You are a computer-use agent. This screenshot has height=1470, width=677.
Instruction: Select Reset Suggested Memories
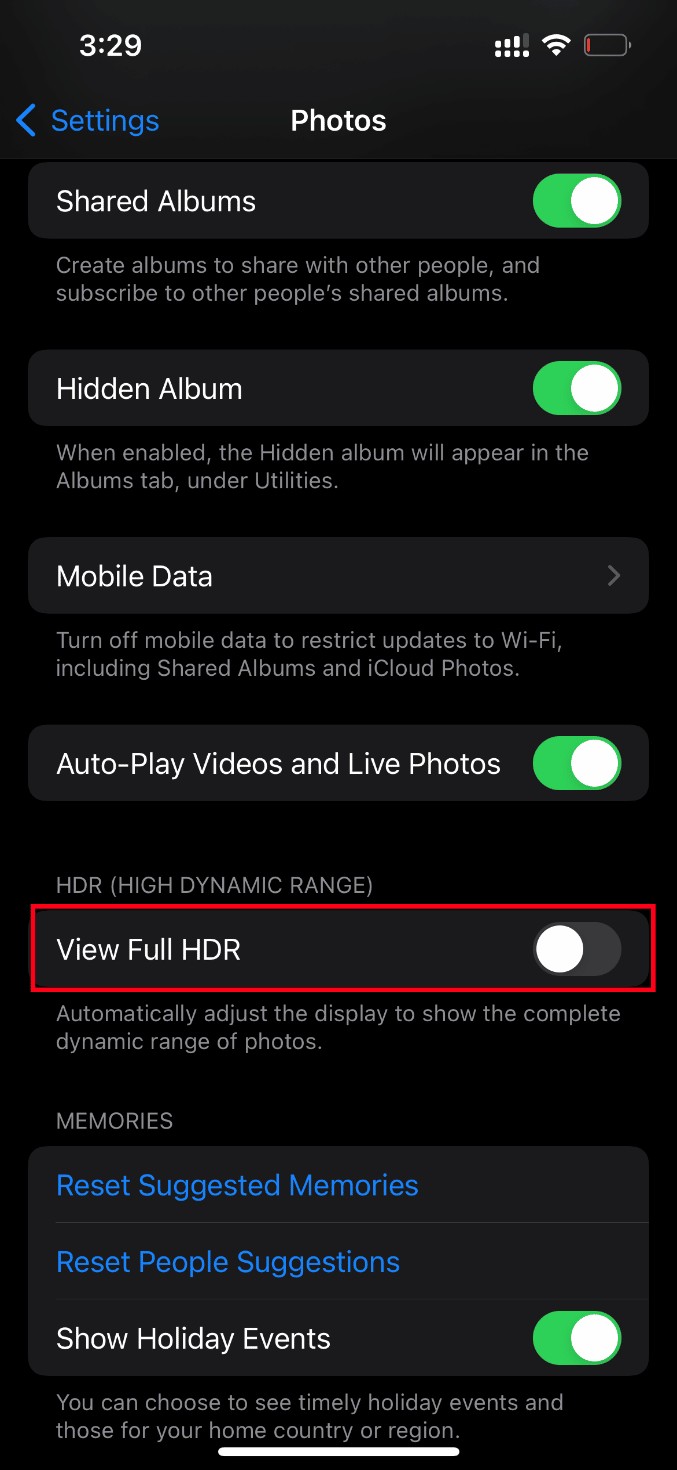tap(237, 1185)
